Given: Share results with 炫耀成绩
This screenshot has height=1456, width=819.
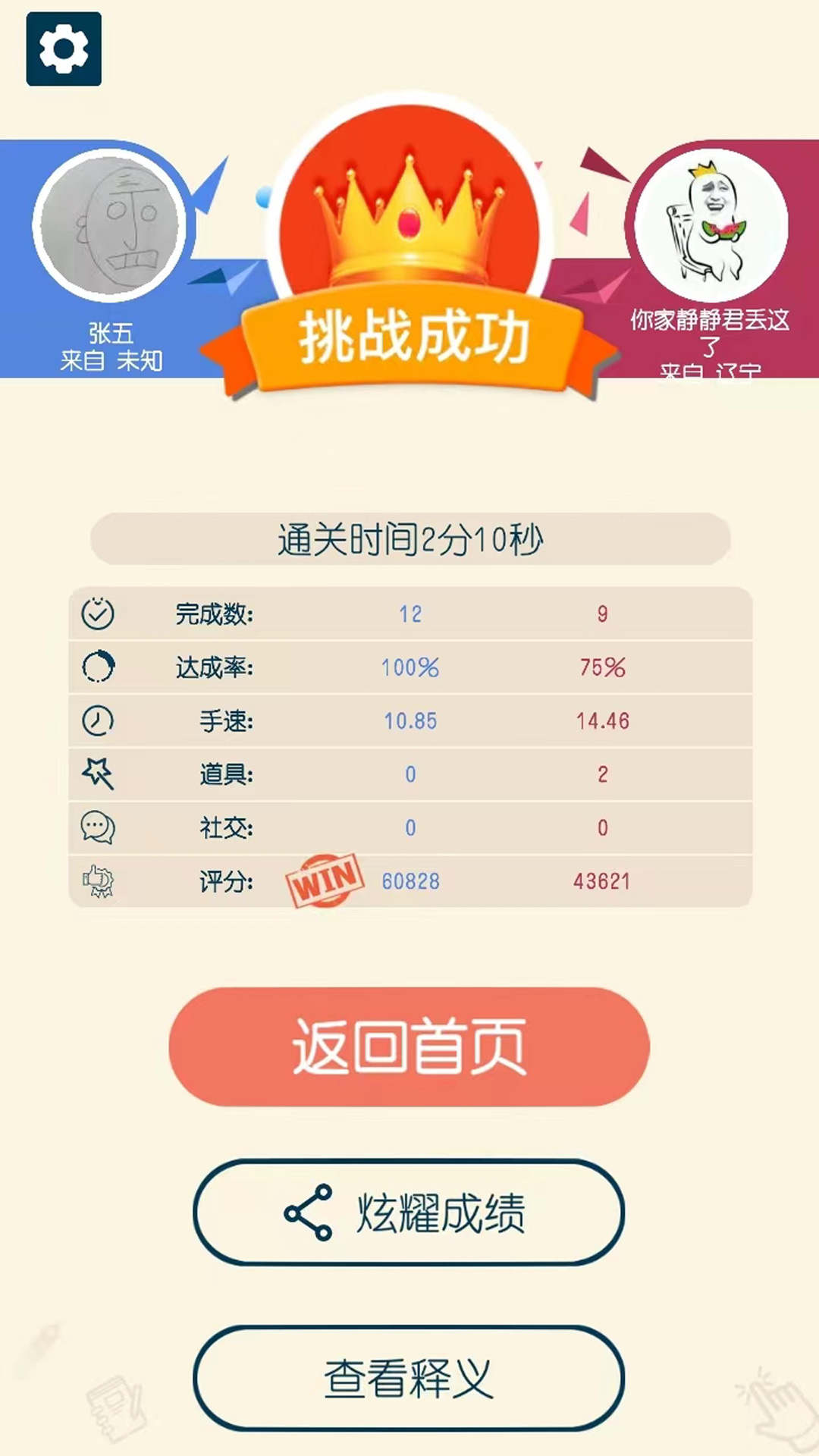Looking at the screenshot, I should [409, 1213].
